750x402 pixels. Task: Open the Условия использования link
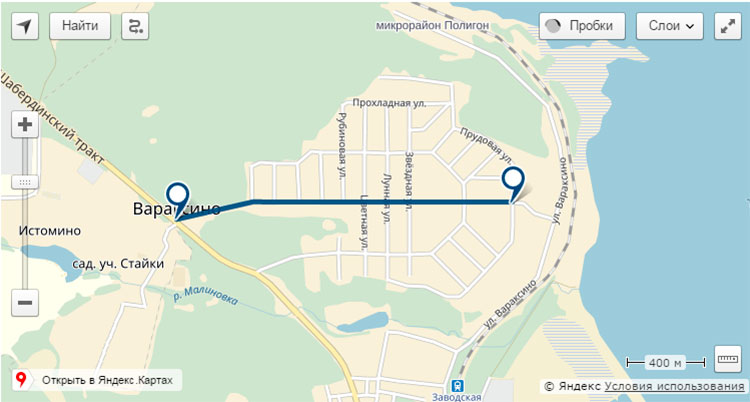pyautogui.click(x=674, y=386)
